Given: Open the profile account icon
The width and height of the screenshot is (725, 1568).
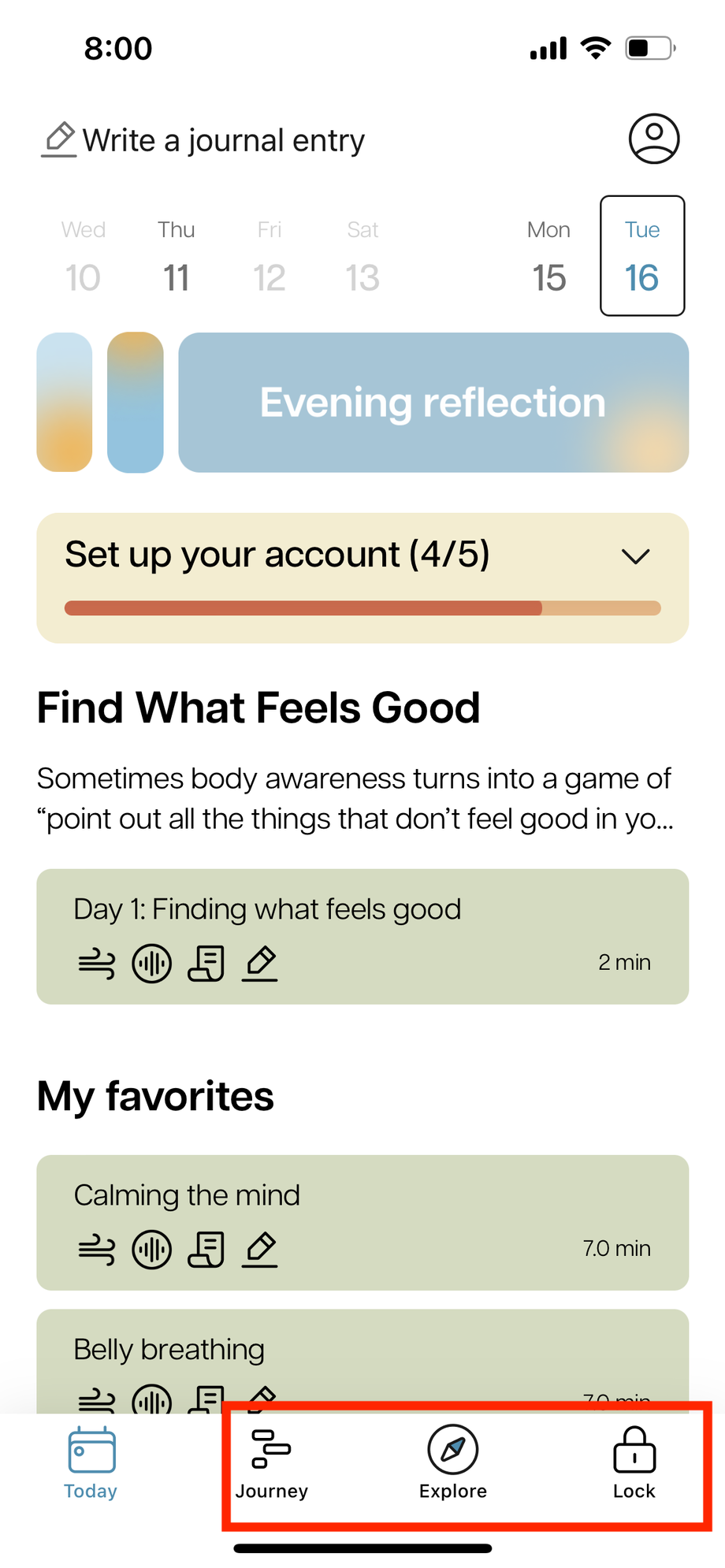Looking at the screenshot, I should [x=653, y=139].
